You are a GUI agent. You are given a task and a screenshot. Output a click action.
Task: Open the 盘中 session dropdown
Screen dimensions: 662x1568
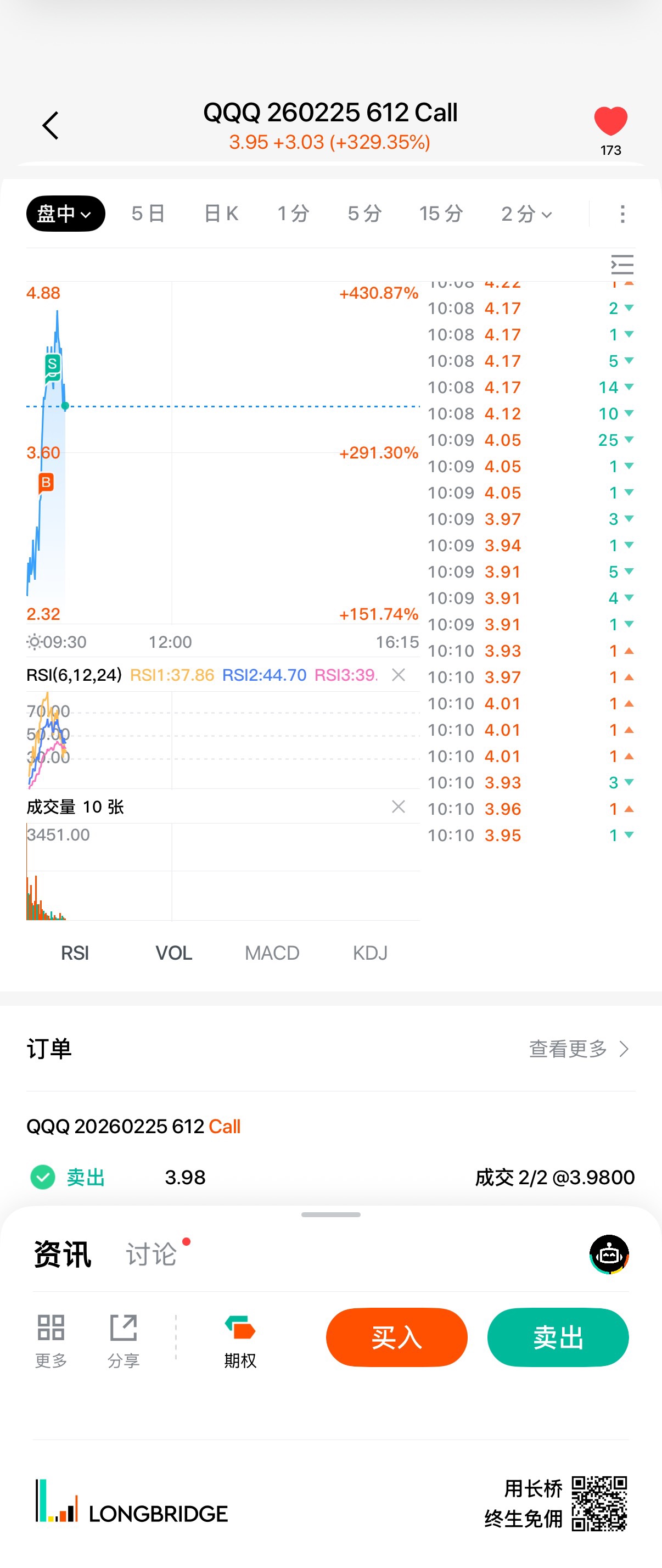point(65,214)
